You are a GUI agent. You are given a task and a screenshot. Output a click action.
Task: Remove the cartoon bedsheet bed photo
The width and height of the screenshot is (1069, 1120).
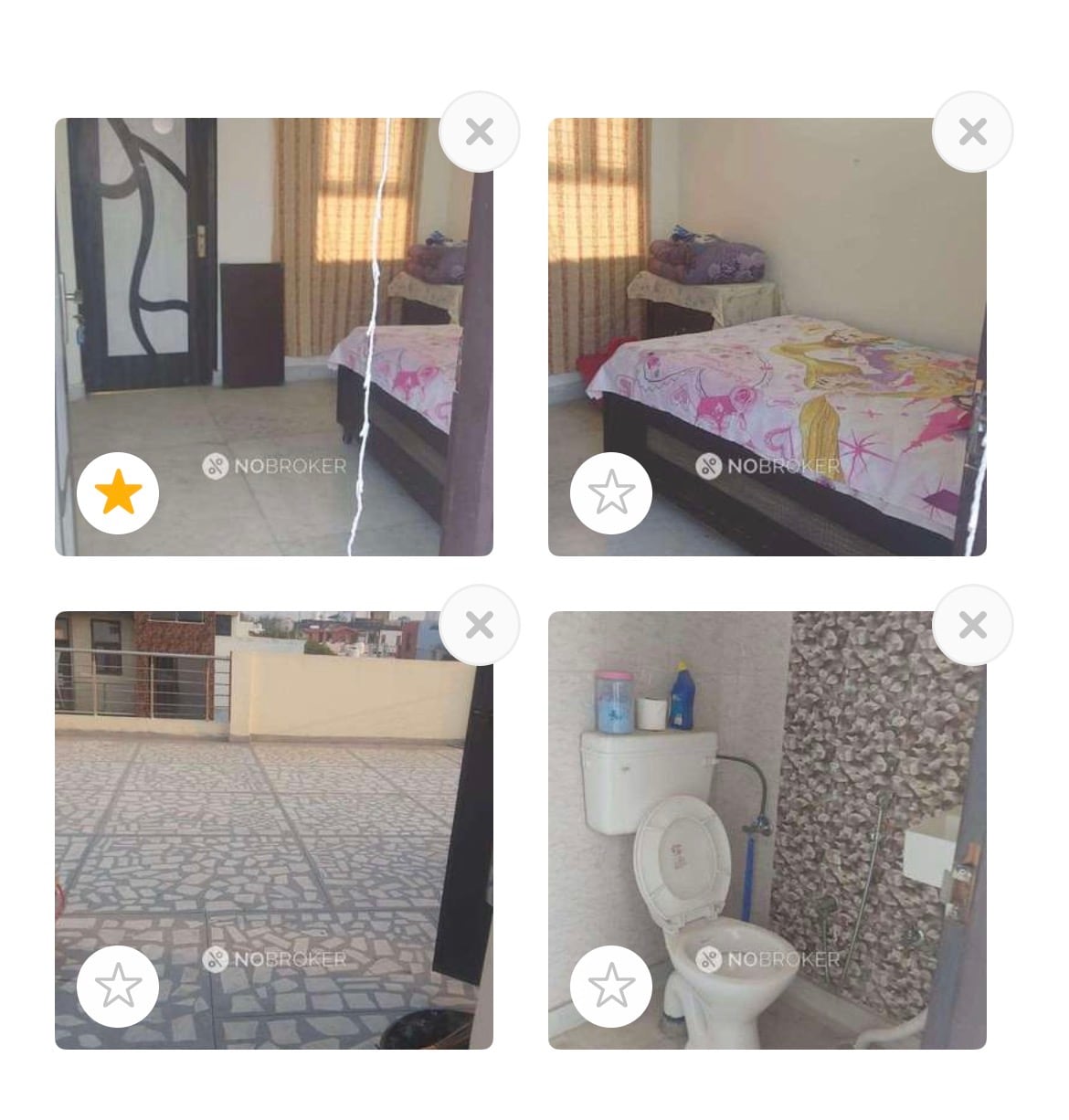click(972, 132)
